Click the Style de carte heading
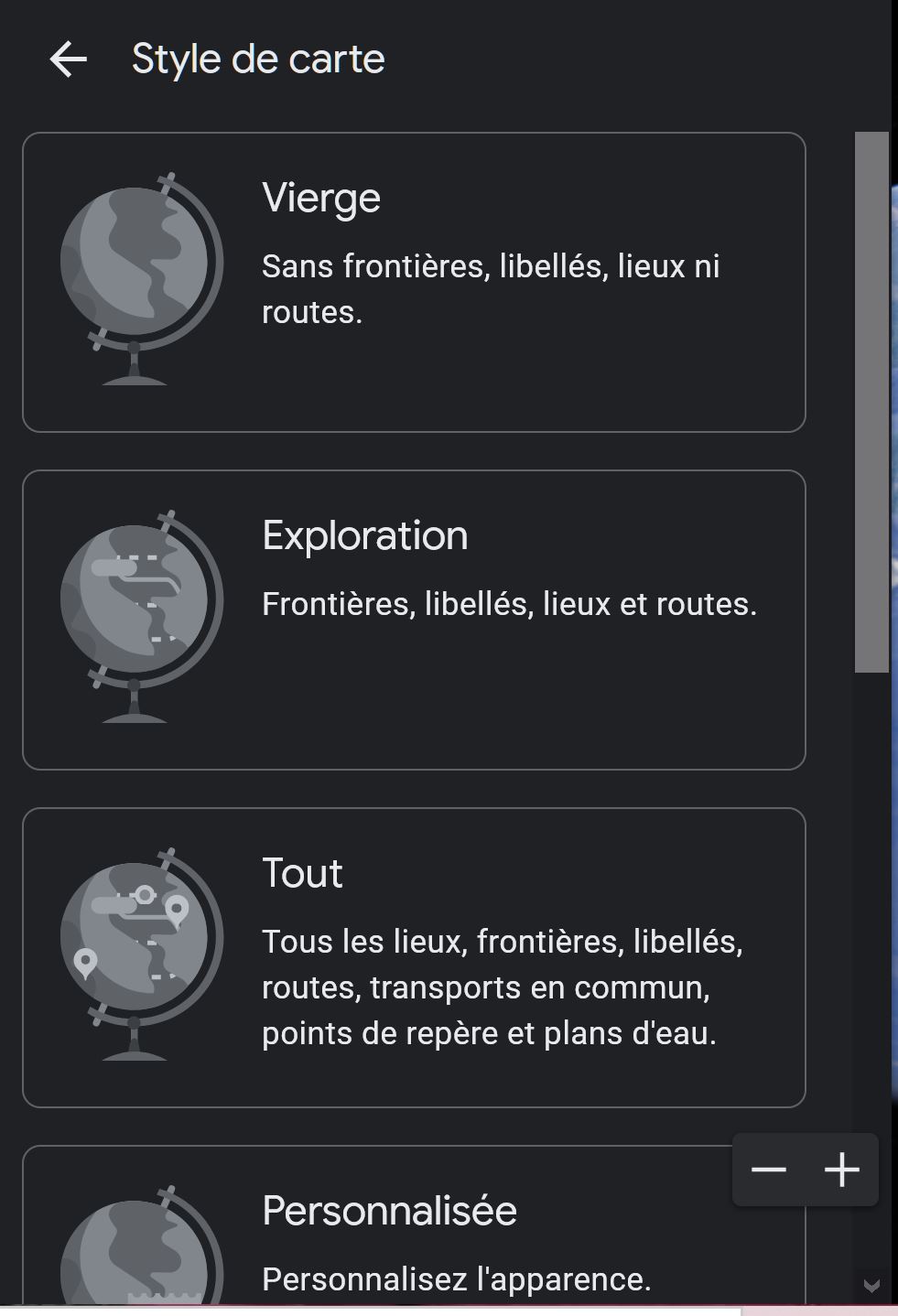This screenshot has height=1316, width=898. tap(258, 58)
